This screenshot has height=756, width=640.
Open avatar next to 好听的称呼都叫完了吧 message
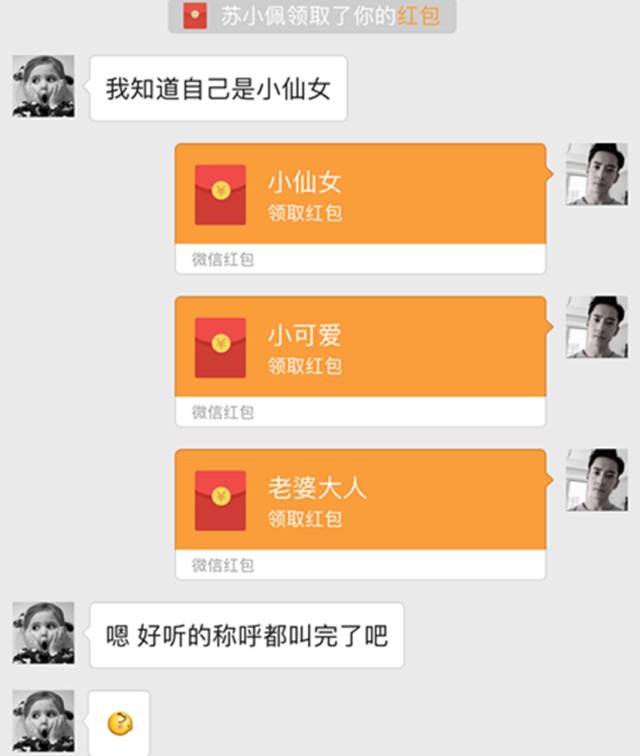[x=43, y=633]
